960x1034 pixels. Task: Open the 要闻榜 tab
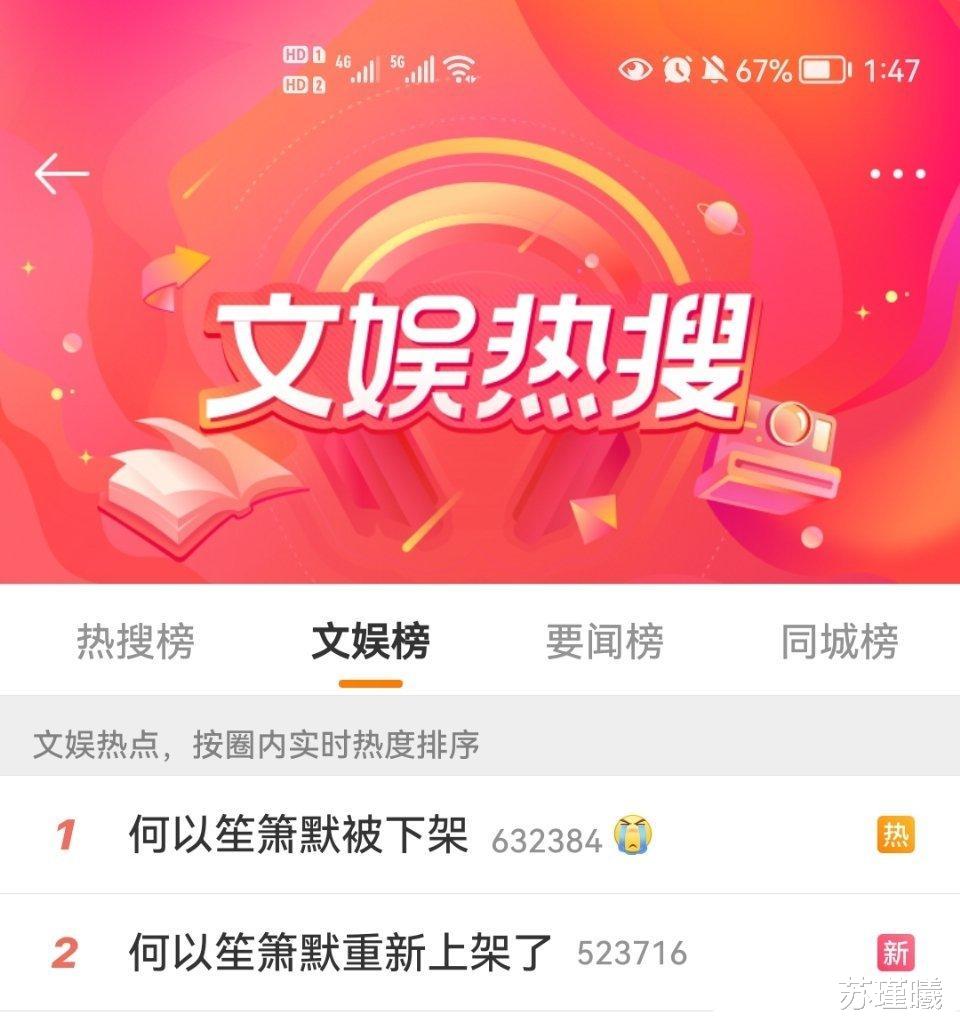[604, 643]
